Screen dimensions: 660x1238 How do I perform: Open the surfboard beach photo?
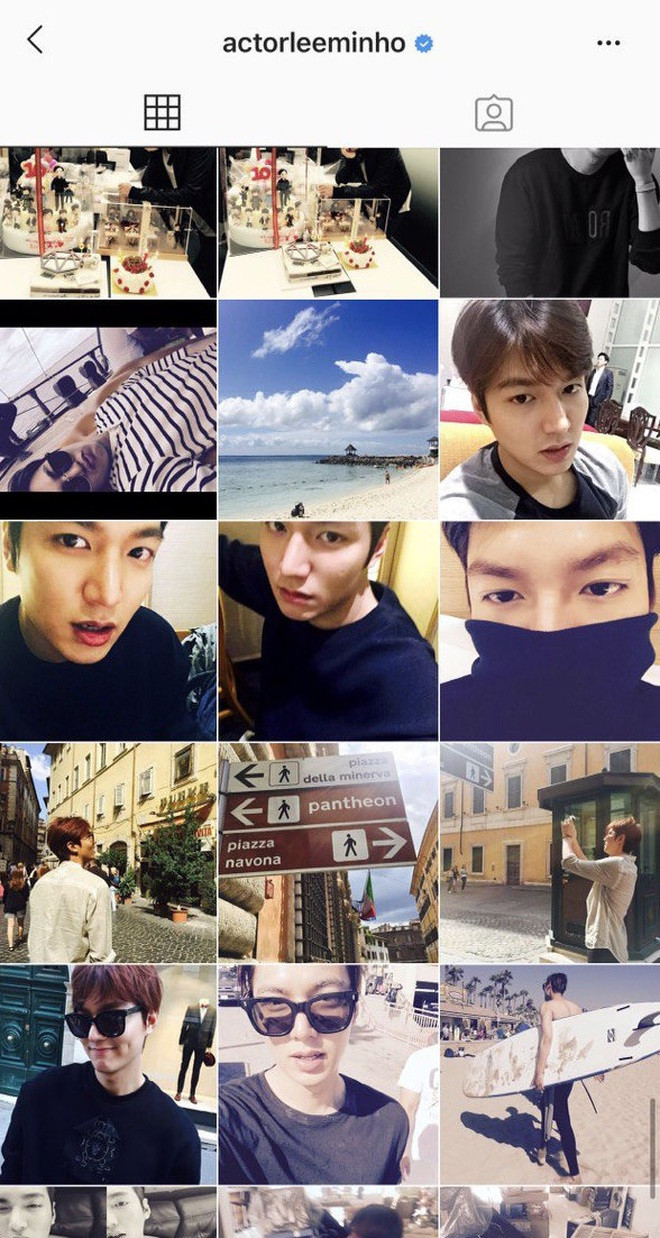(x=550, y=1074)
